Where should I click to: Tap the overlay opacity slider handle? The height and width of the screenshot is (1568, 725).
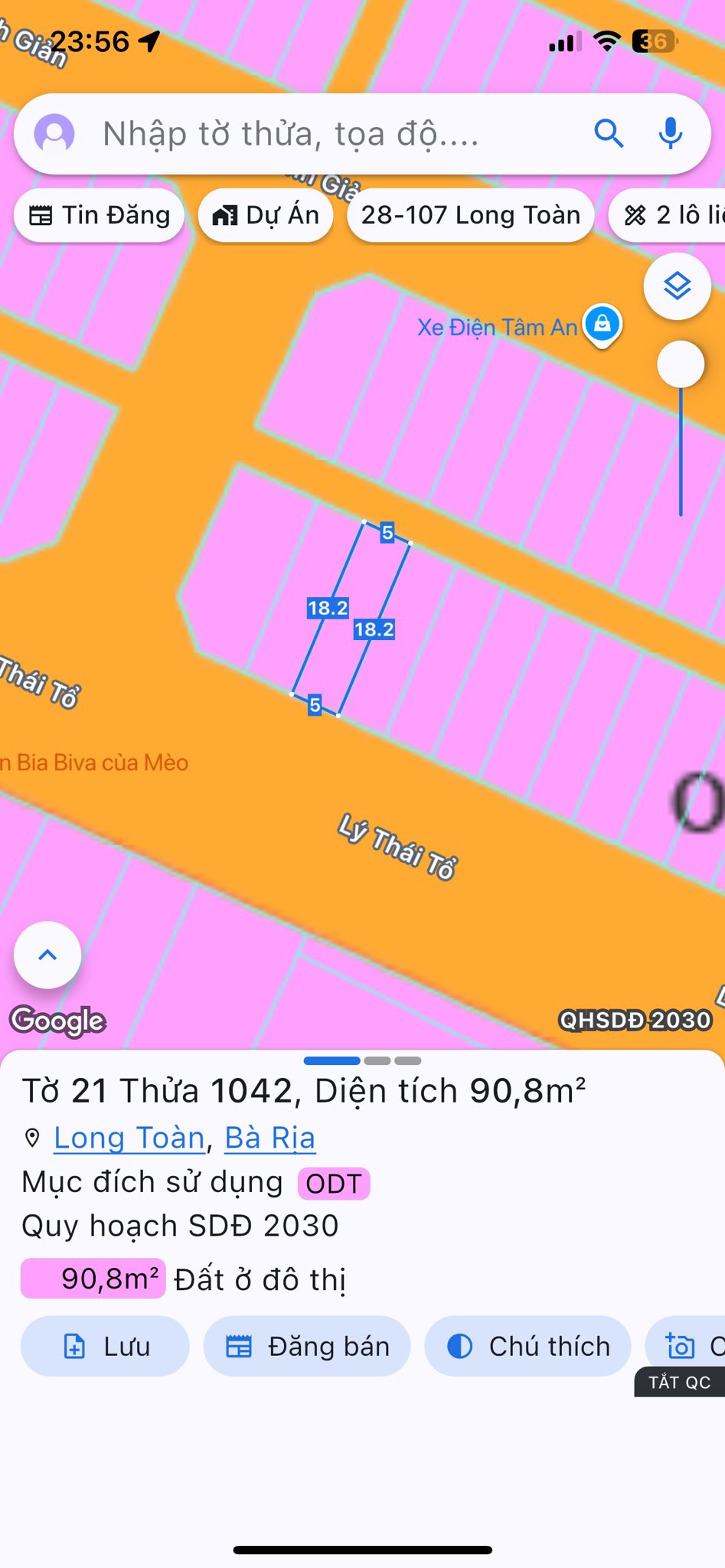coord(680,364)
